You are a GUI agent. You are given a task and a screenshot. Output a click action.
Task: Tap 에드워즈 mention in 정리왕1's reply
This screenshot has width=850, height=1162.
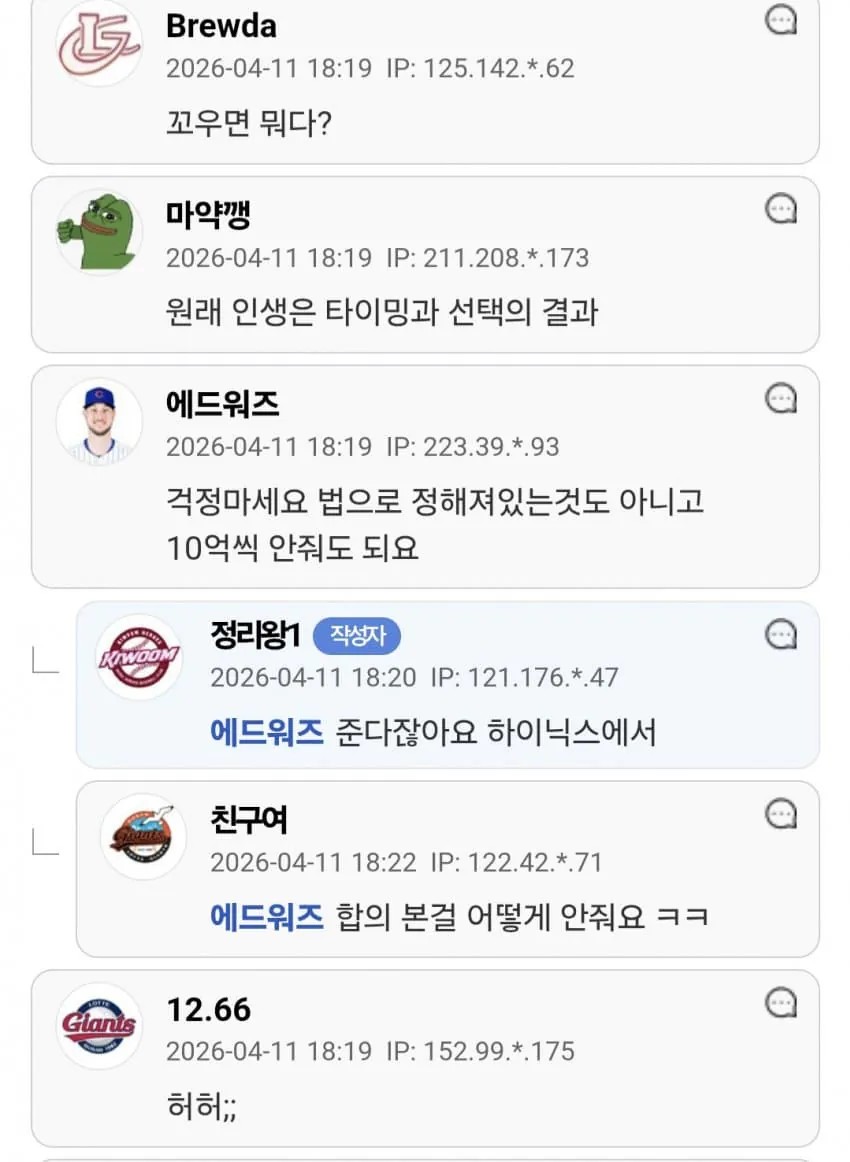(x=267, y=732)
